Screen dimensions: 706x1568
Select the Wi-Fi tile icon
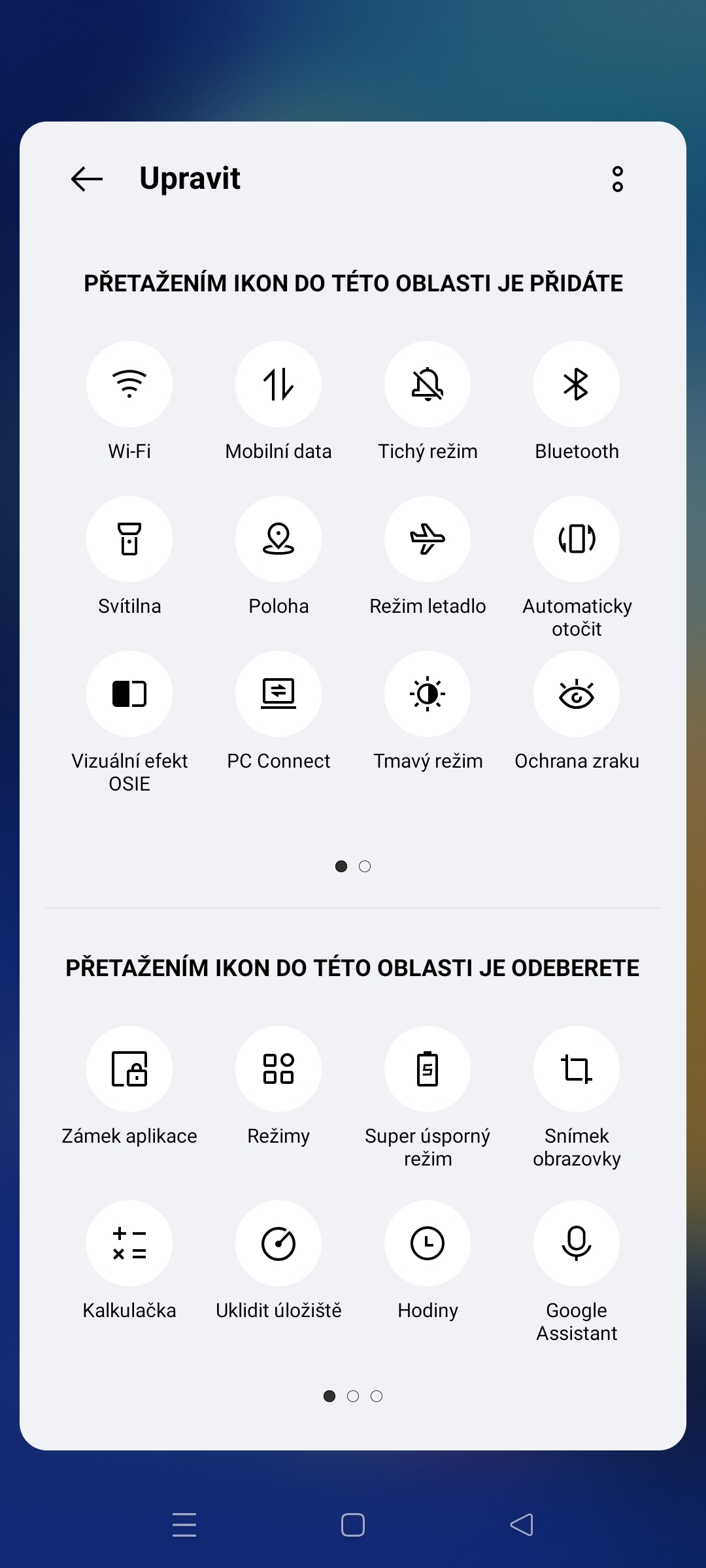129,384
